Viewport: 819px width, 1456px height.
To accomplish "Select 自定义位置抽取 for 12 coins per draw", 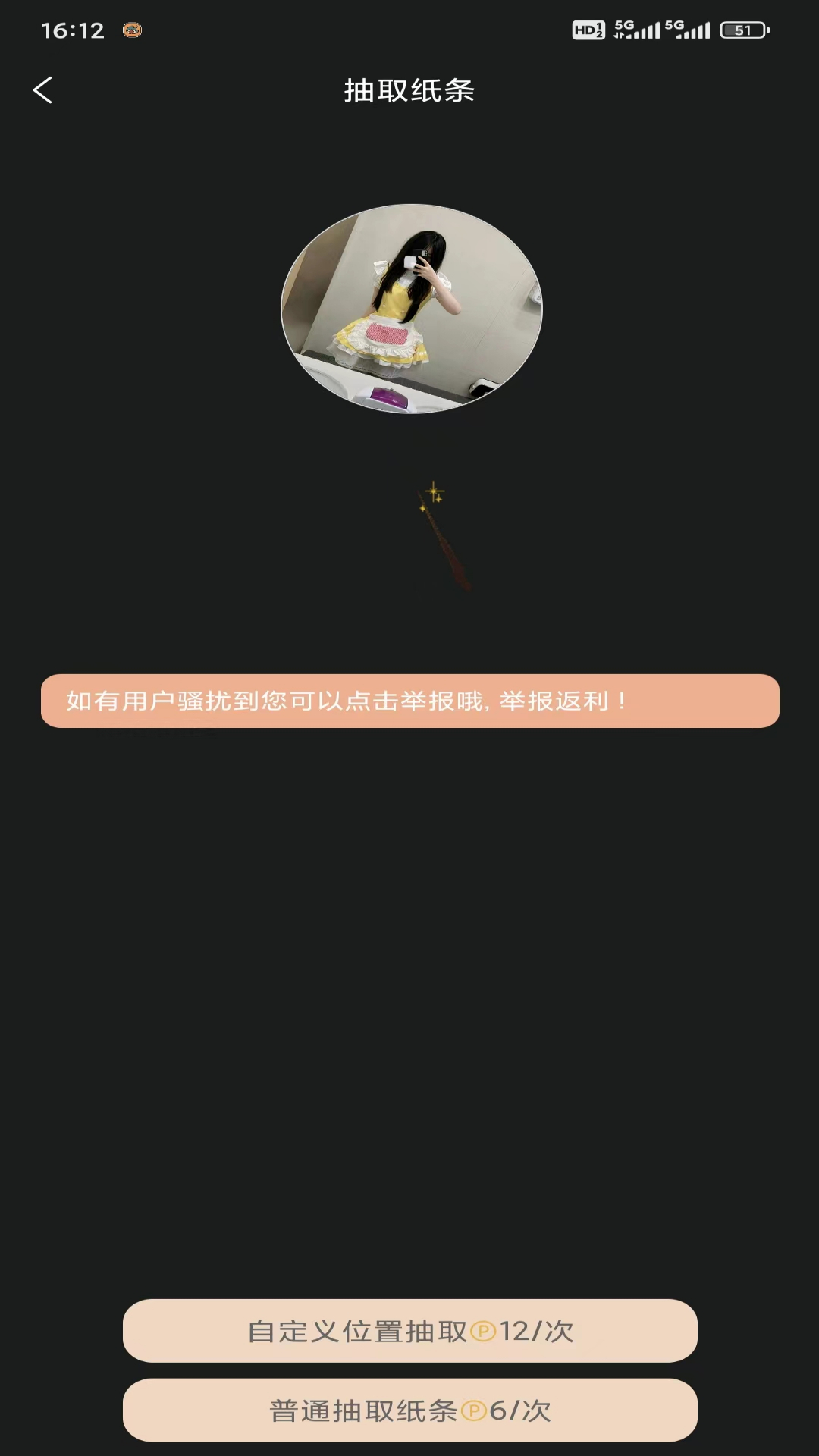I will coord(409,1332).
